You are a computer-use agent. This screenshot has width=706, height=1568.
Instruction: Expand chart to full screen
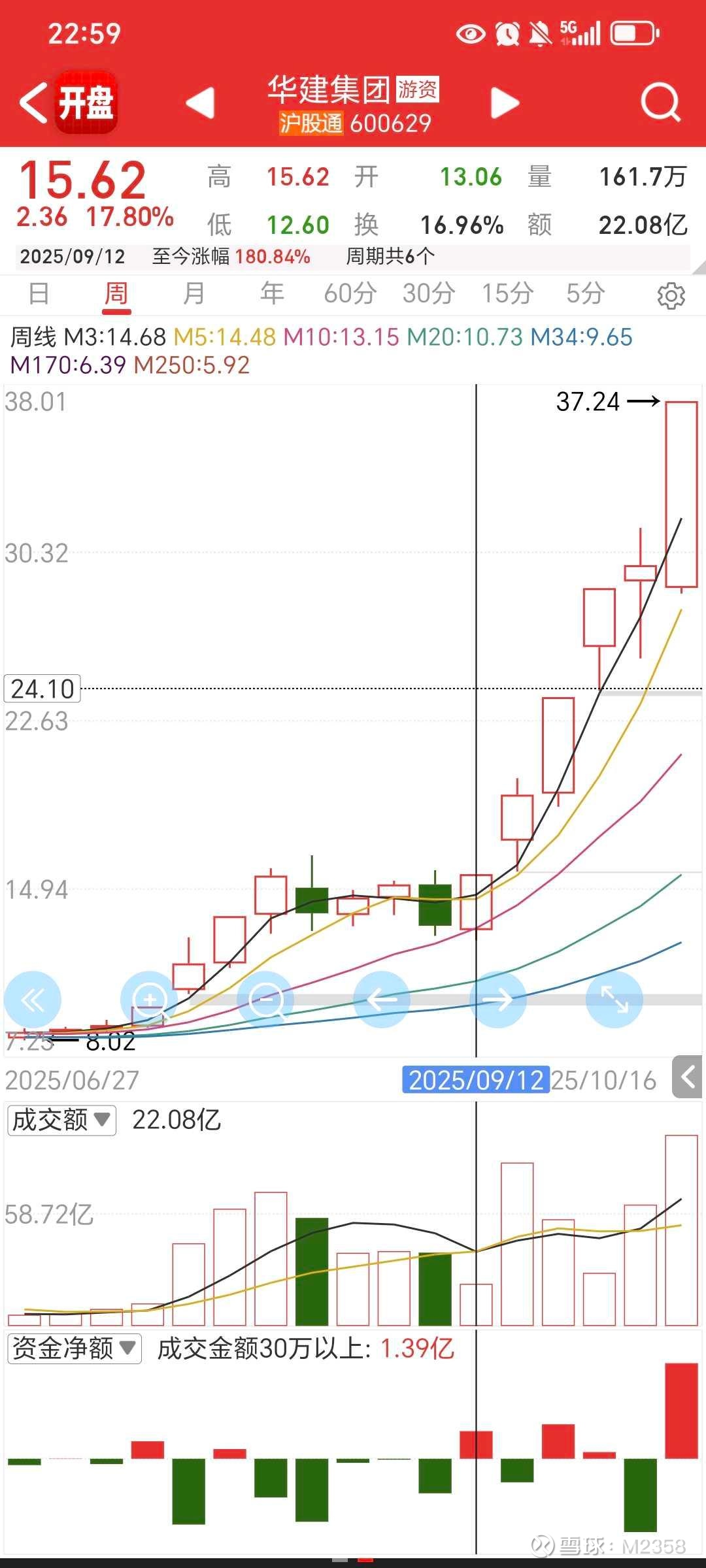click(614, 1000)
